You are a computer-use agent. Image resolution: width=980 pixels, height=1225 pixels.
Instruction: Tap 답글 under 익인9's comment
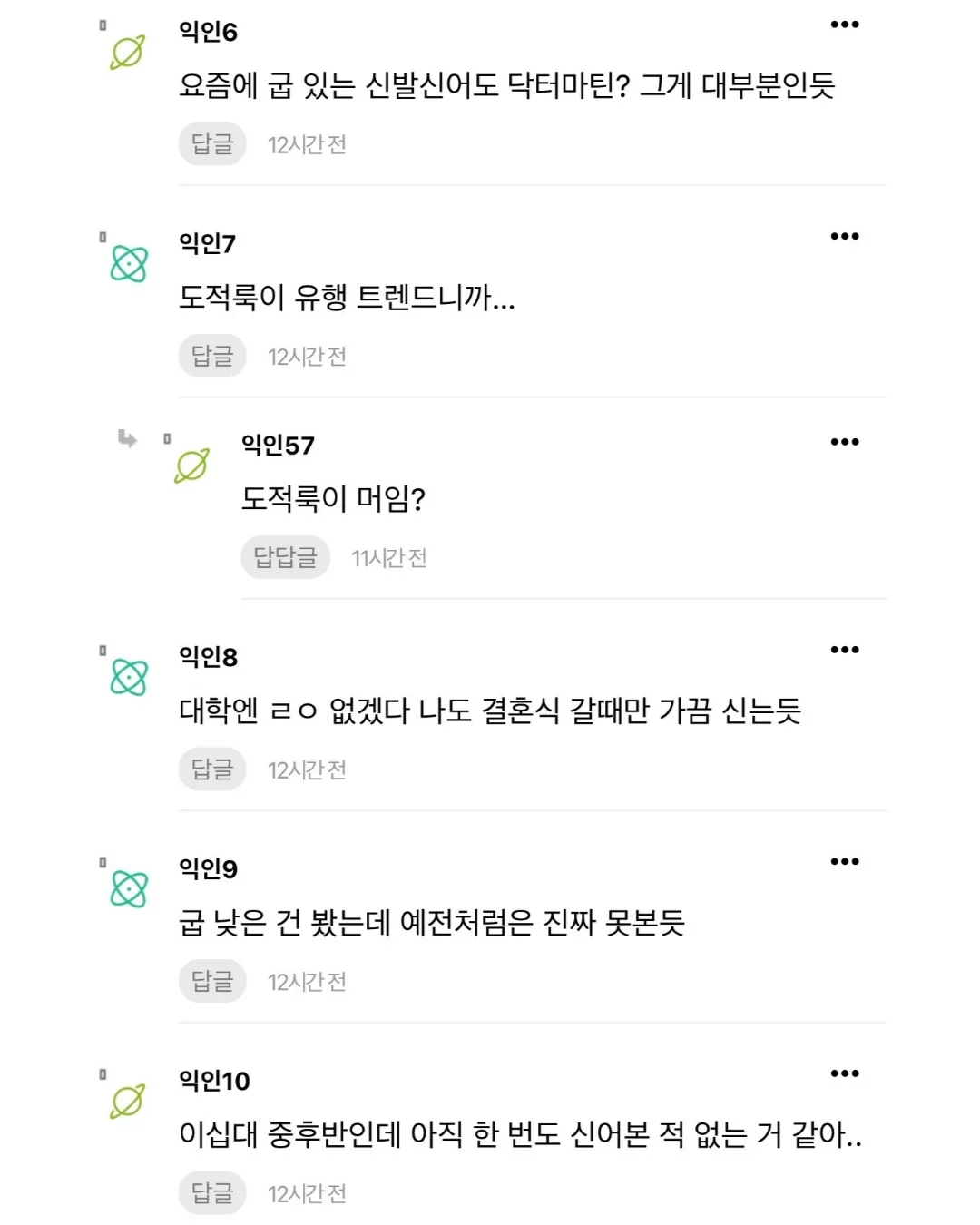point(212,981)
